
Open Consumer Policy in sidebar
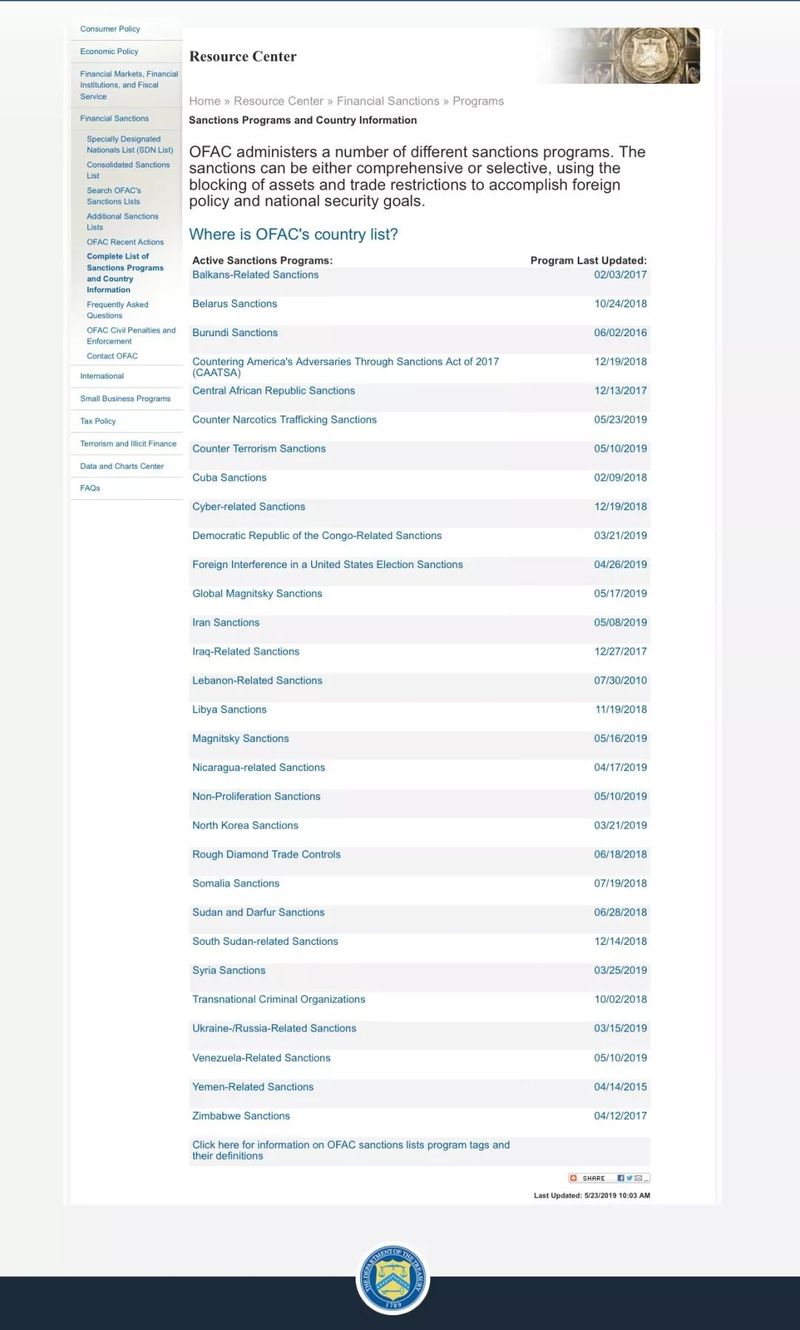(x=110, y=29)
